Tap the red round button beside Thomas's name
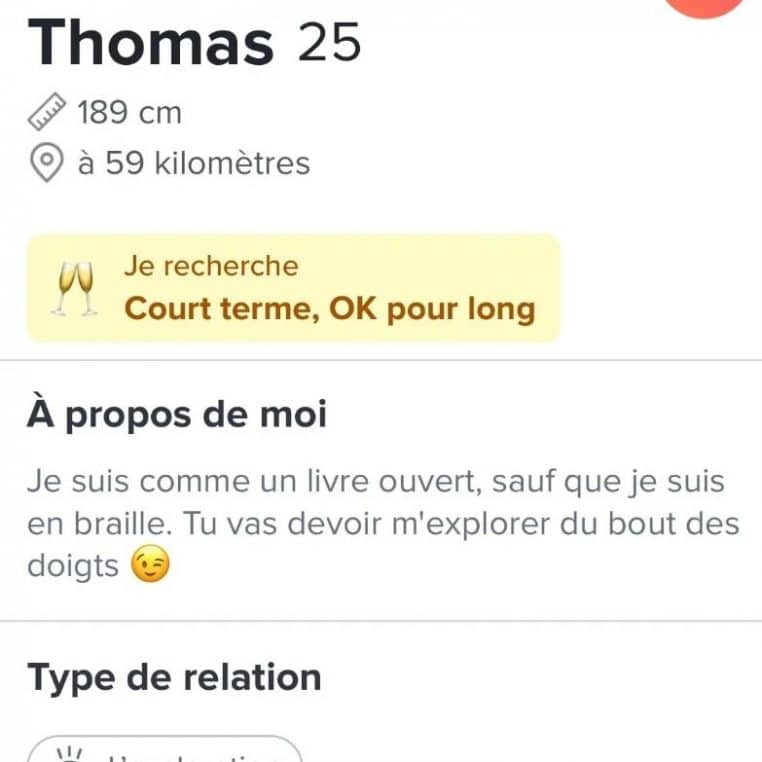The height and width of the screenshot is (762, 762). click(x=705, y=5)
